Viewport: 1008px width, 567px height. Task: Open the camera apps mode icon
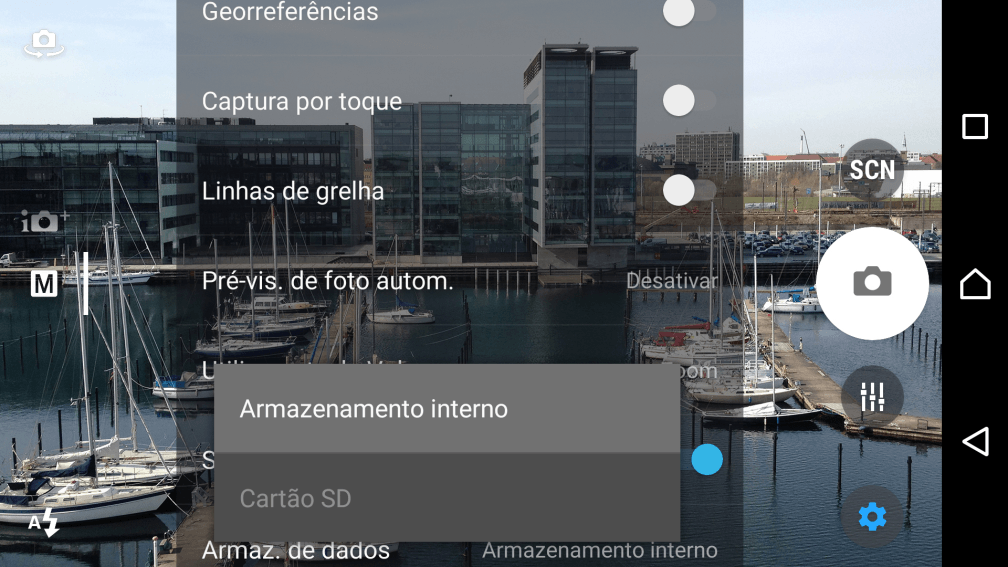44,221
